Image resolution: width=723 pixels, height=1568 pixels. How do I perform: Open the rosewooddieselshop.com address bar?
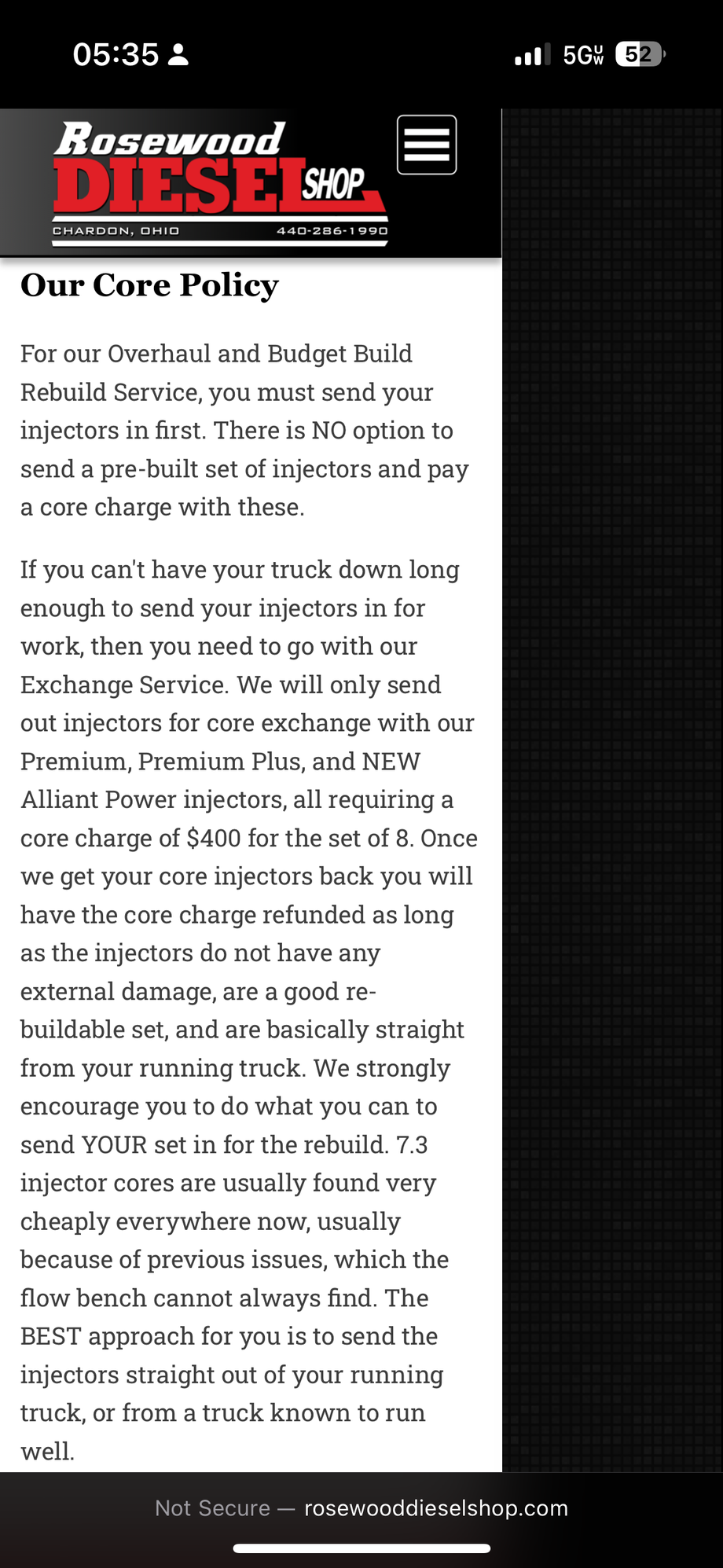436,1507
